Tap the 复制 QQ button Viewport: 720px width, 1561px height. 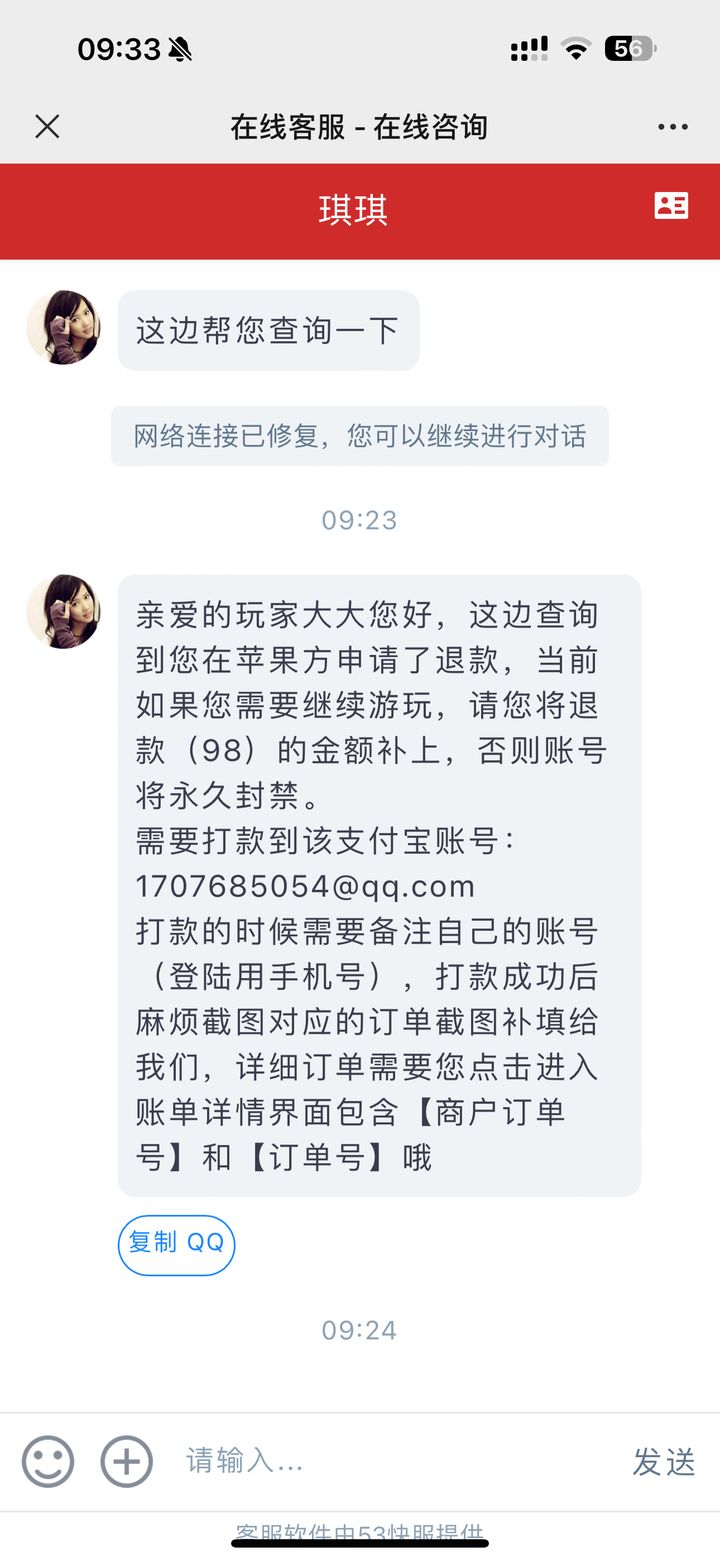point(176,1245)
